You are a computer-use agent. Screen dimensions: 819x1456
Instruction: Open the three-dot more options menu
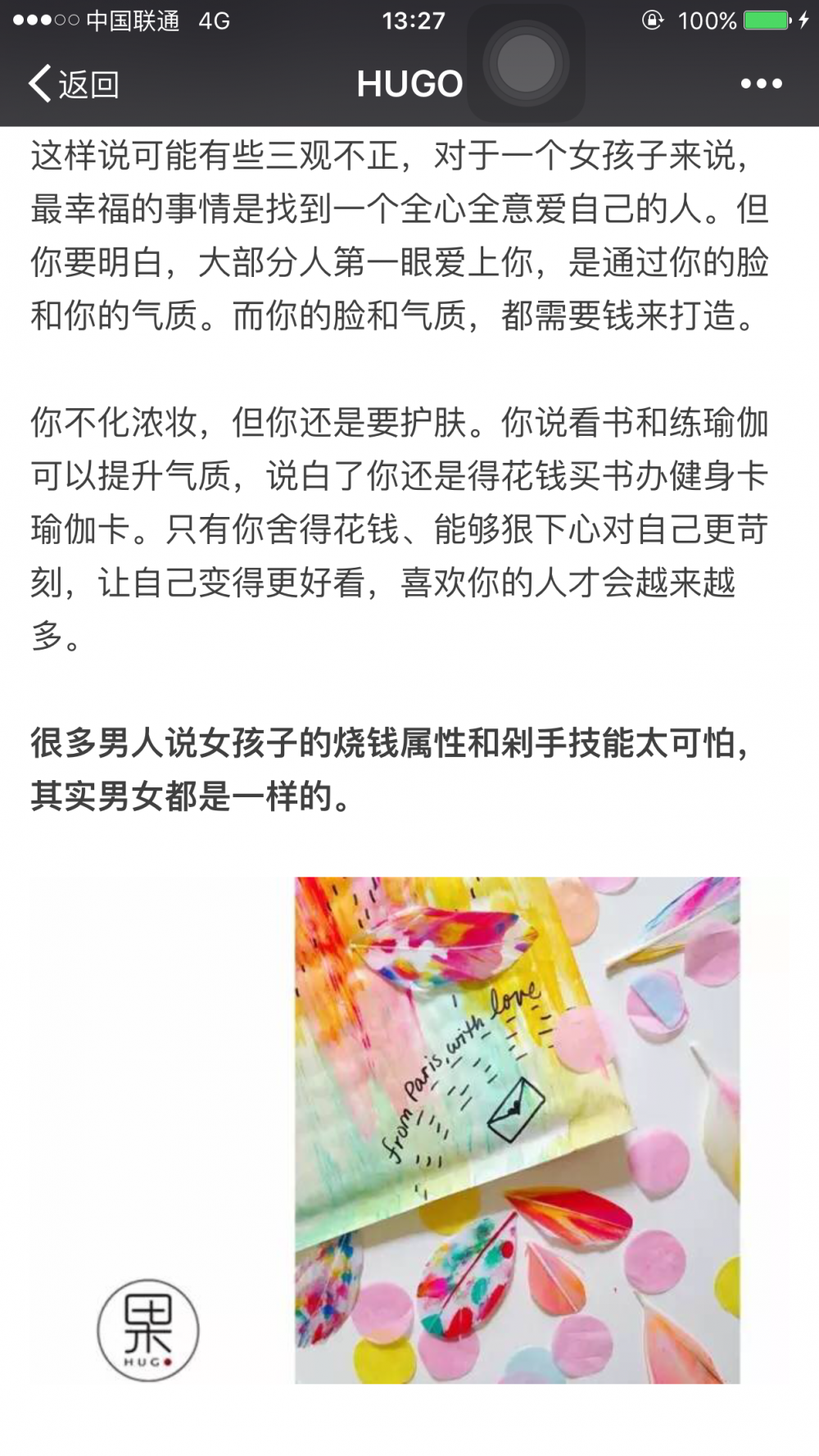point(761,84)
